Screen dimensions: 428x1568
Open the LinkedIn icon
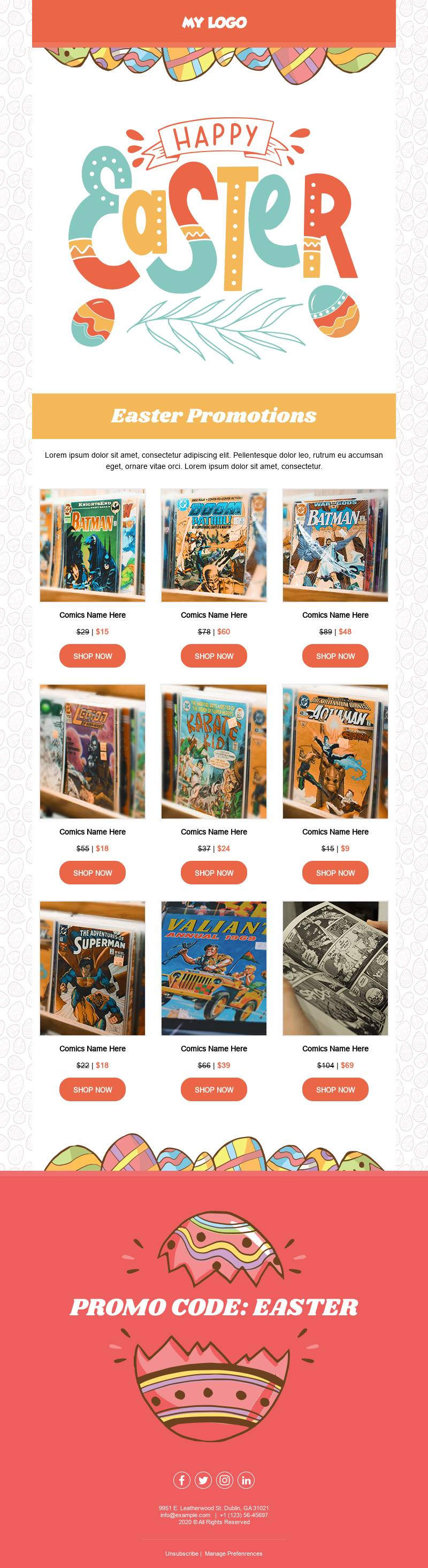pyautogui.click(x=246, y=1480)
